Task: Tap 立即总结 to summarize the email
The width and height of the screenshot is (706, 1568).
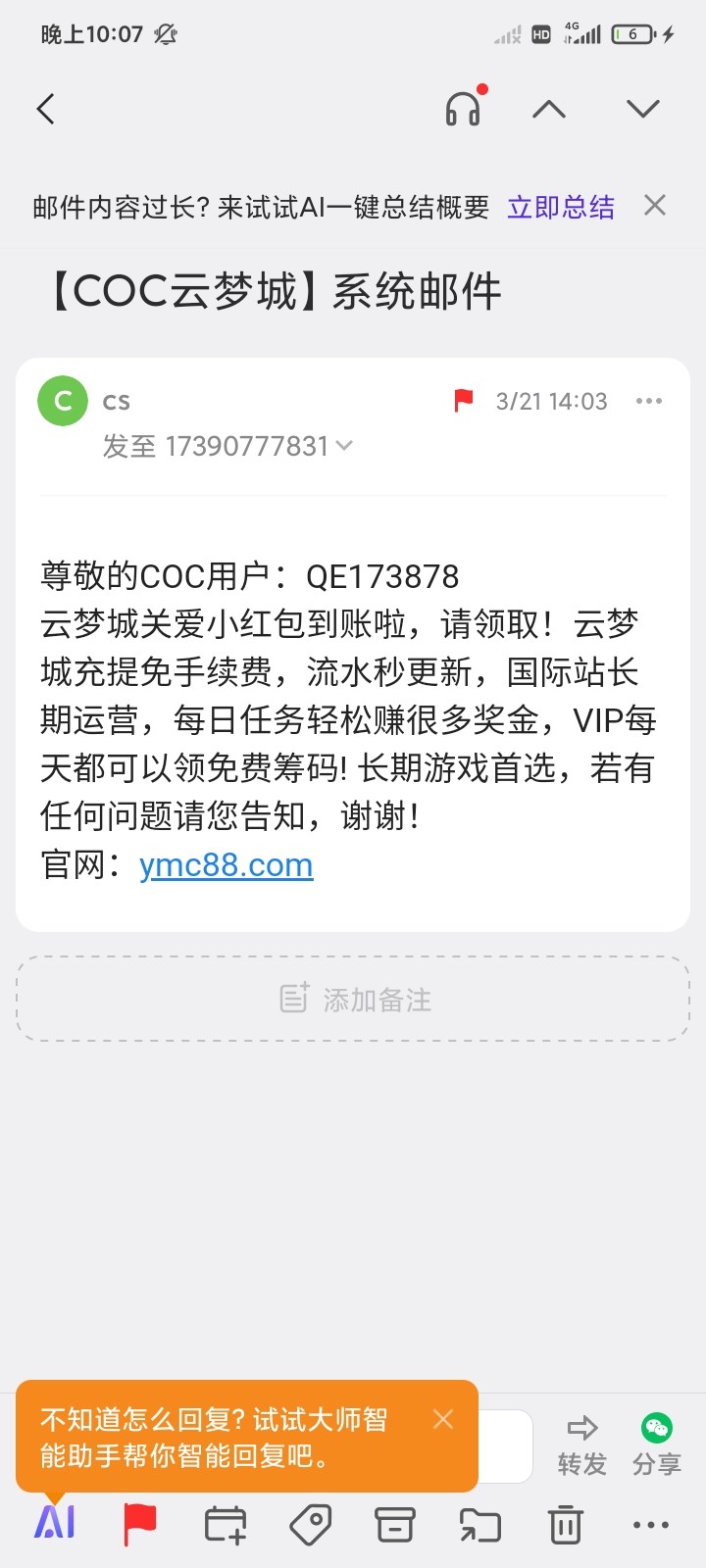Action: [x=561, y=206]
